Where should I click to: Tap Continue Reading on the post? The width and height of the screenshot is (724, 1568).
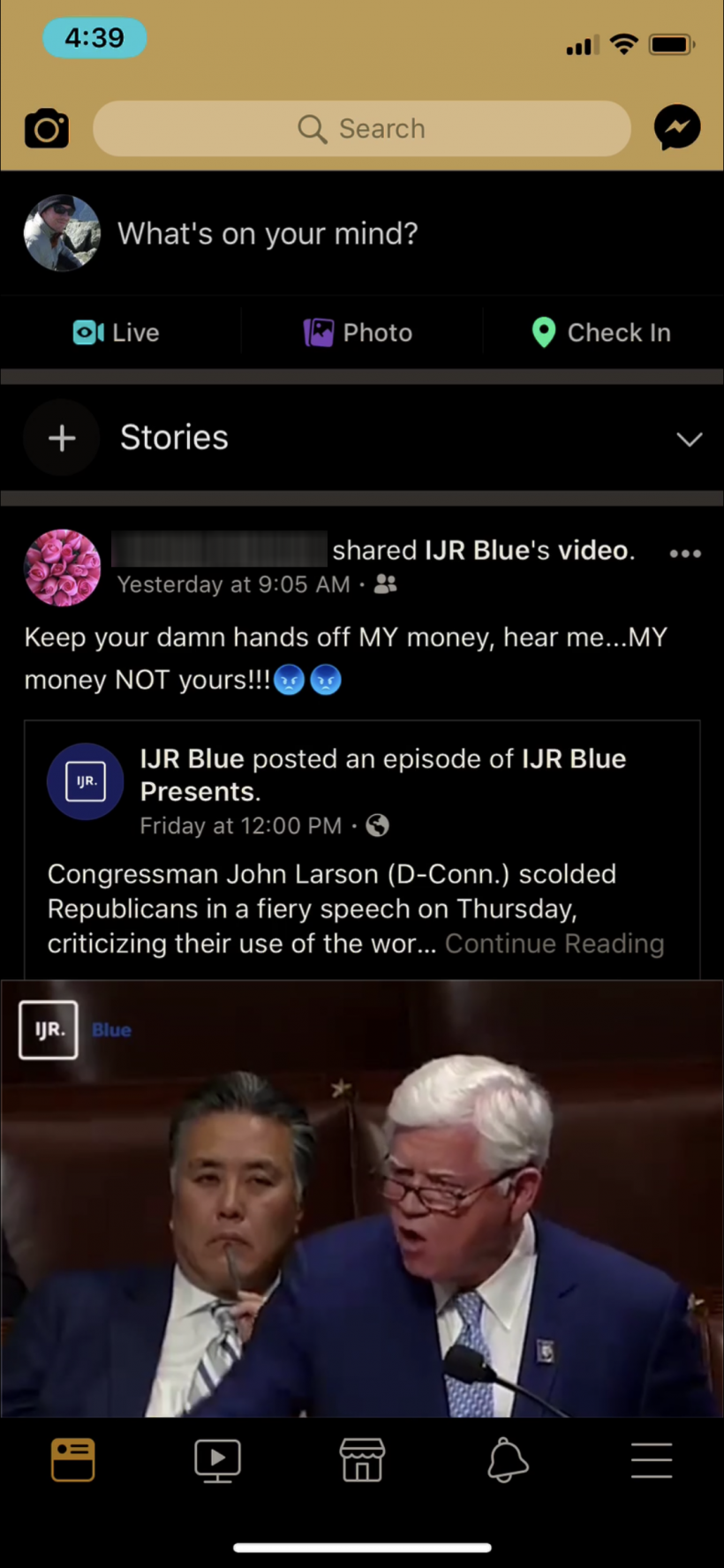point(554,944)
